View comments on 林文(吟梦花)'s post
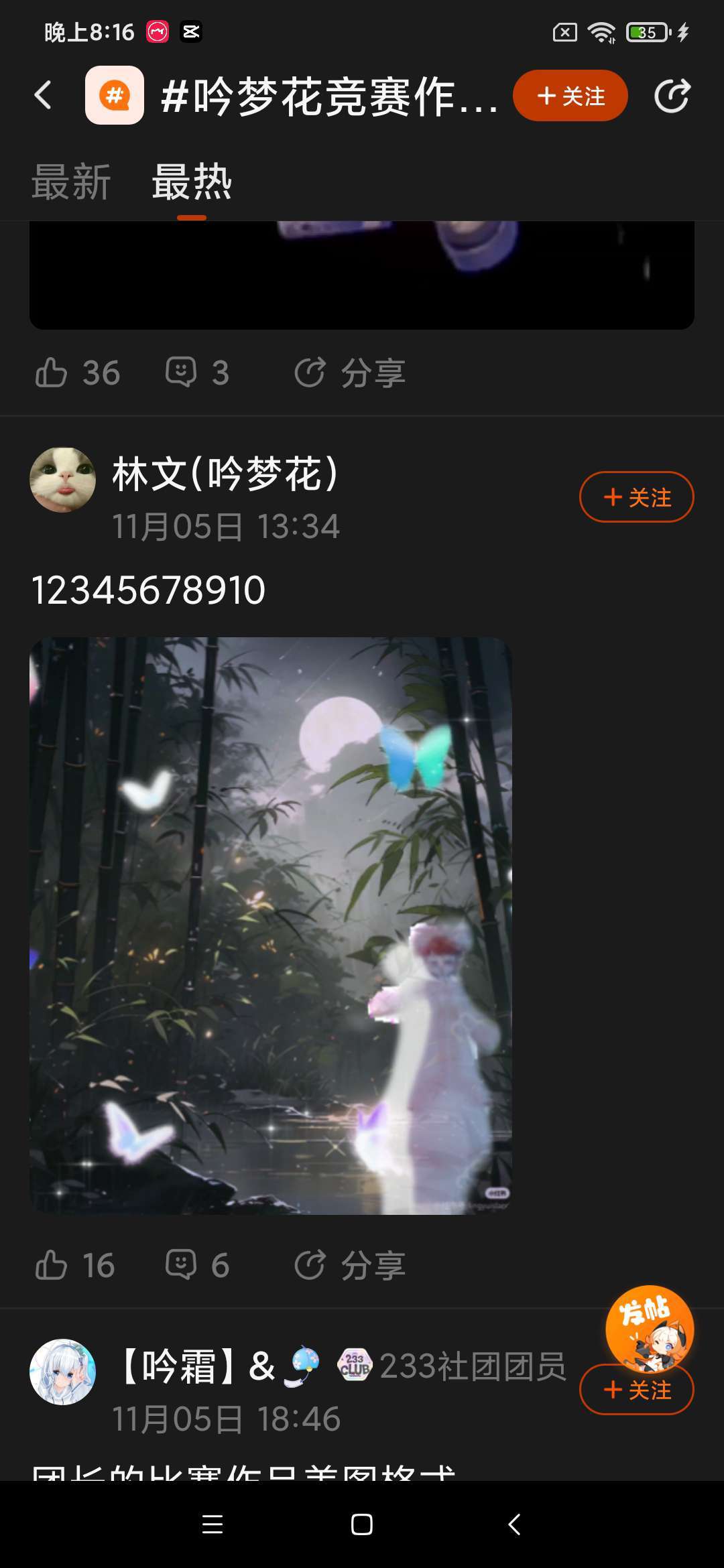This screenshot has height=1568, width=724. [197, 1265]
